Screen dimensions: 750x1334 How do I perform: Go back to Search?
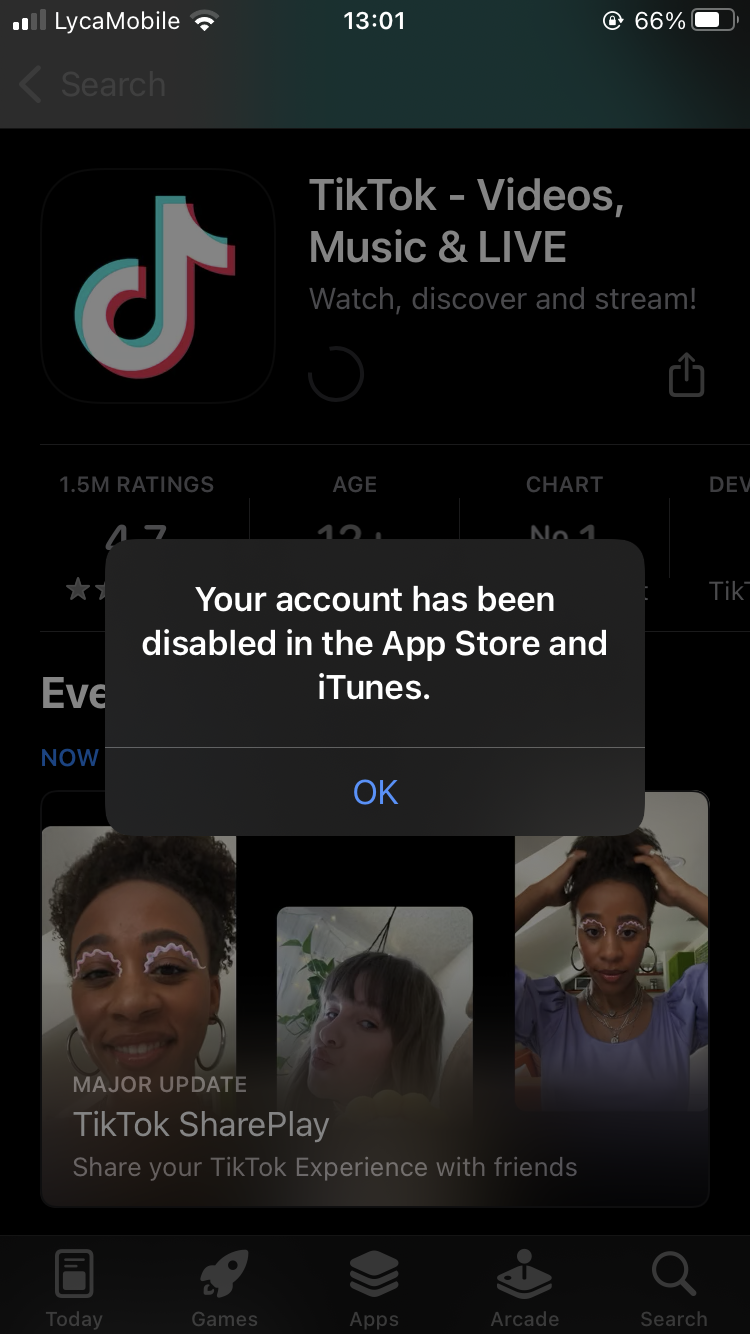pos(93,85)
